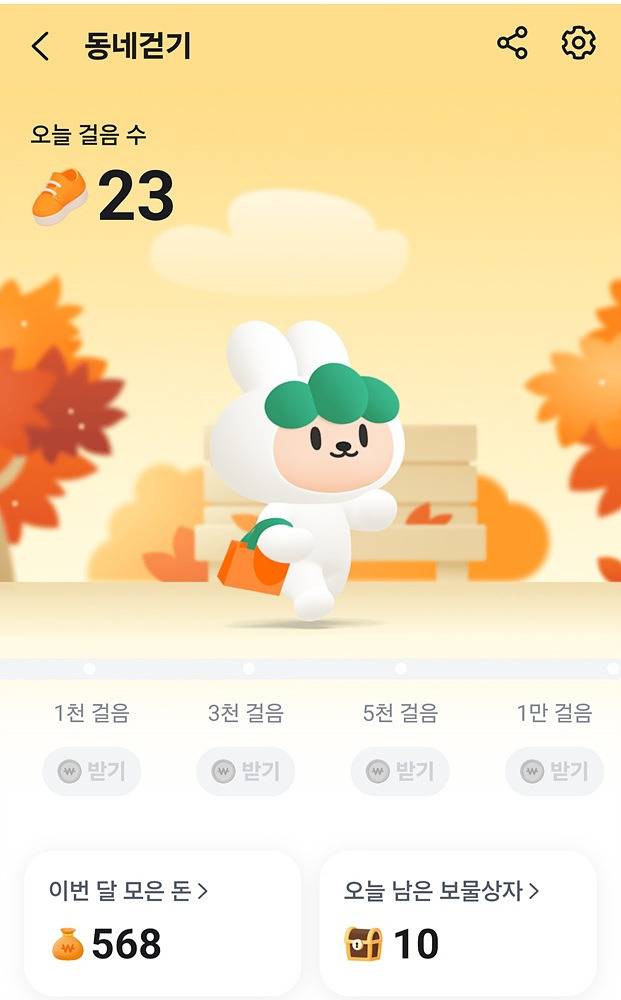Go back from 동네걷기 screen
The width and height of the screenshot is (621, 1000).
point(40,46)
